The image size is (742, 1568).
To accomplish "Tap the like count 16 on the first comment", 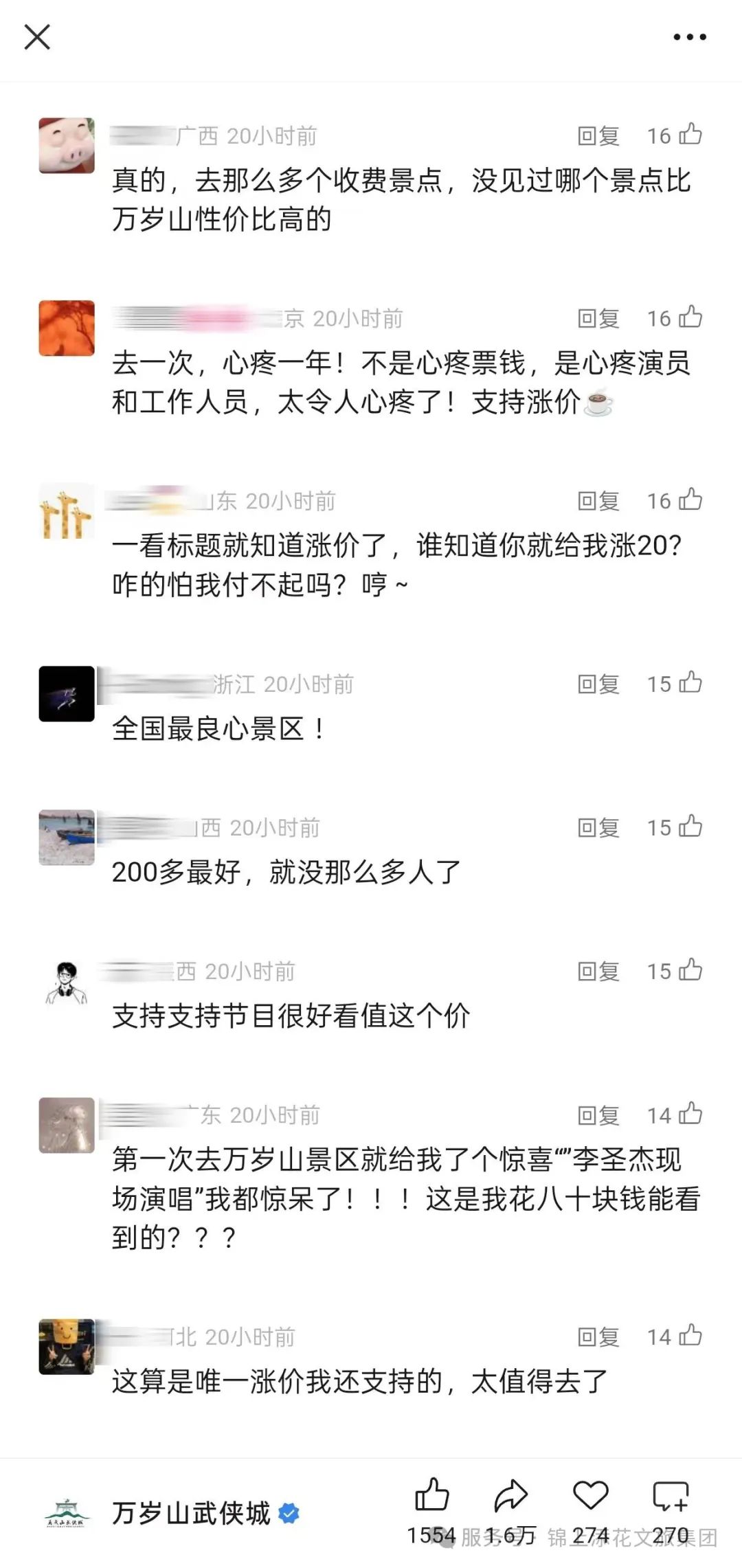I will click(660, 135).
